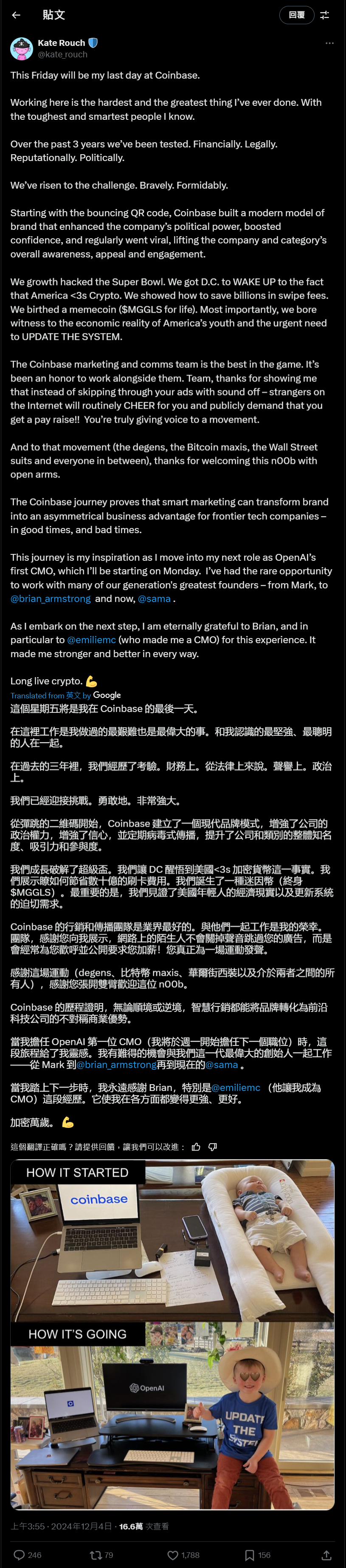Image resolution: width=346 pixels, height=1568 pixels.
Task: Tap the 回覆 reply button
Action: tap(296, 15)
